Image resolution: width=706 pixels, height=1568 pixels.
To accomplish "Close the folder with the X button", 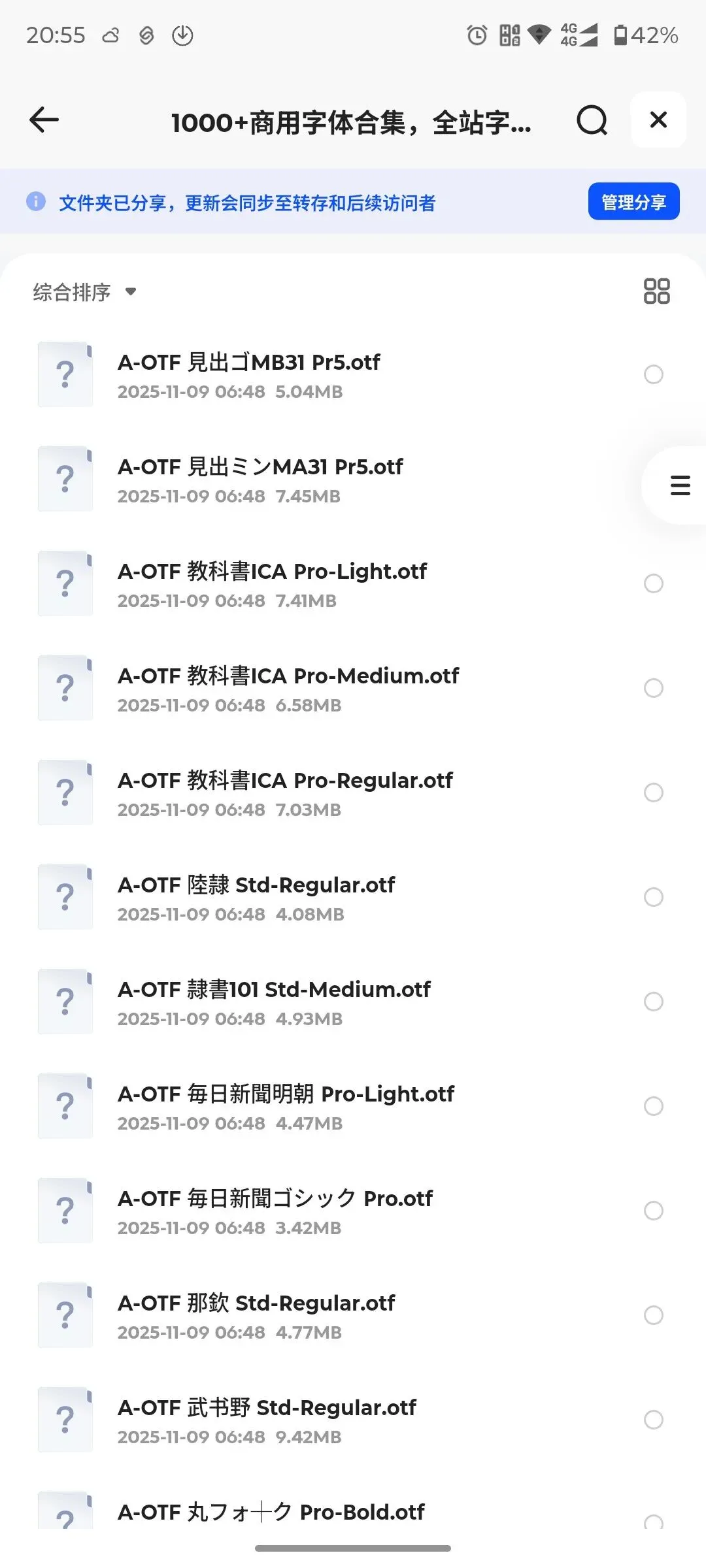I will pyautogui.click(x=658, y=120).
